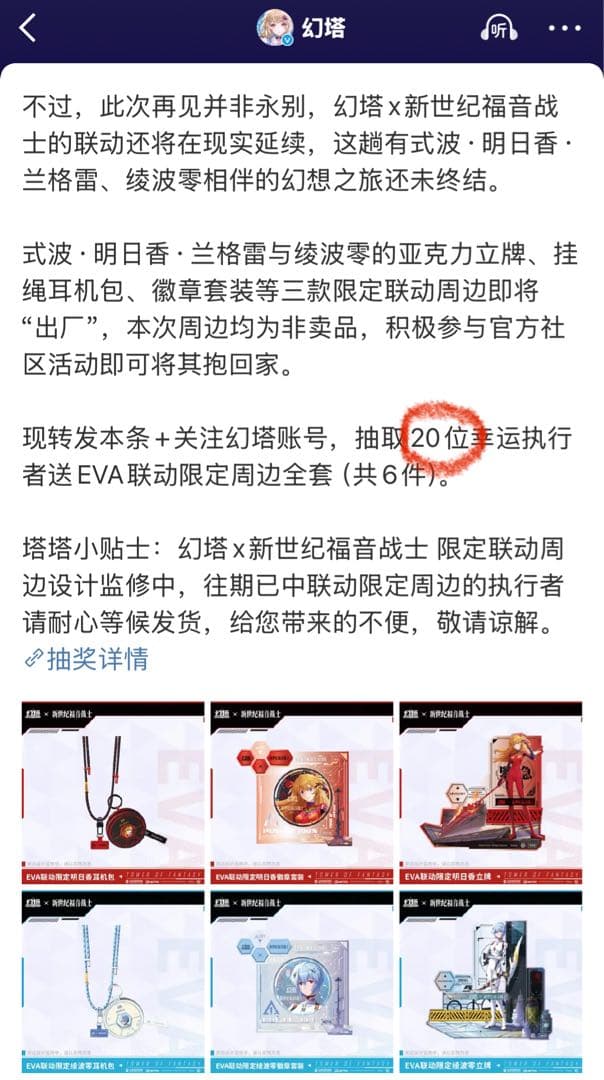Image resolution: width=604 pixels, height=1080 pixels.
Task: Open the three-dot overflow menu
Action: [565, 28]
